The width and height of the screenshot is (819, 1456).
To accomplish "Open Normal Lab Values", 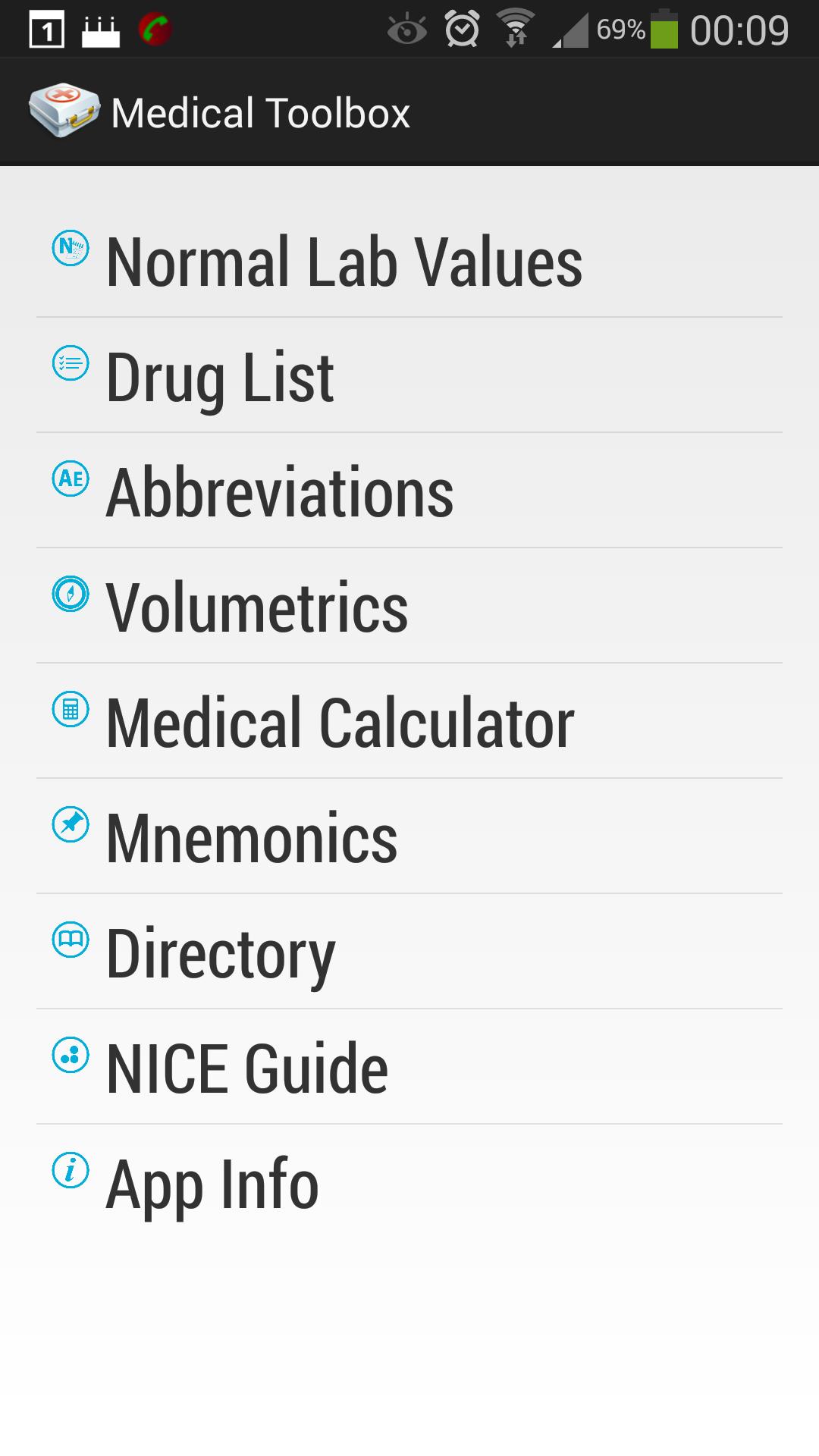I will tap(345, 262).
